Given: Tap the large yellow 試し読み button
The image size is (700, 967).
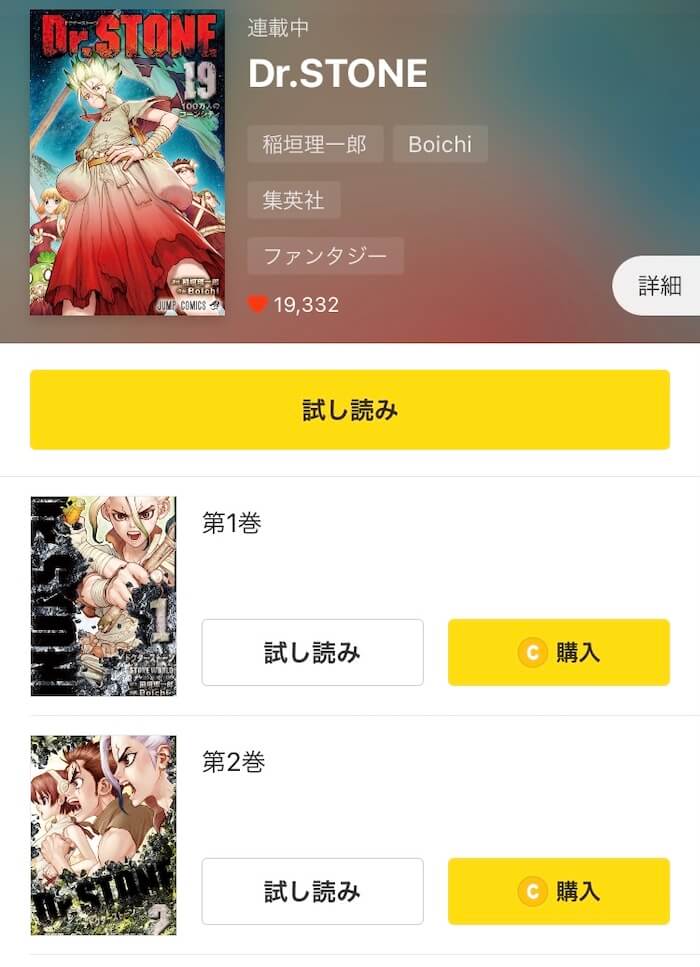Looking at the screenshot, I should click(x=349, y=410).
